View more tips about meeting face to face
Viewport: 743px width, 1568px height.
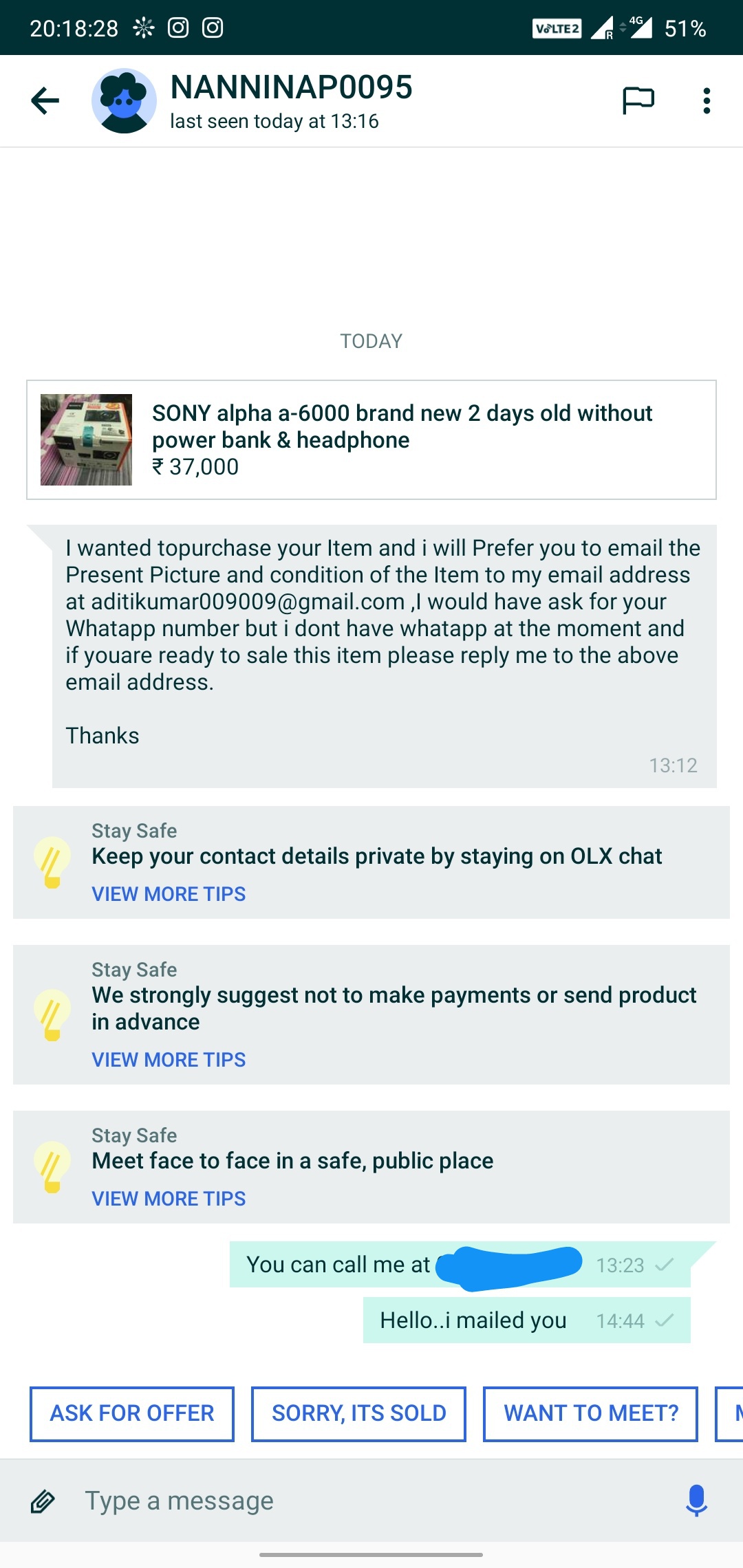tap(169, 1199)
